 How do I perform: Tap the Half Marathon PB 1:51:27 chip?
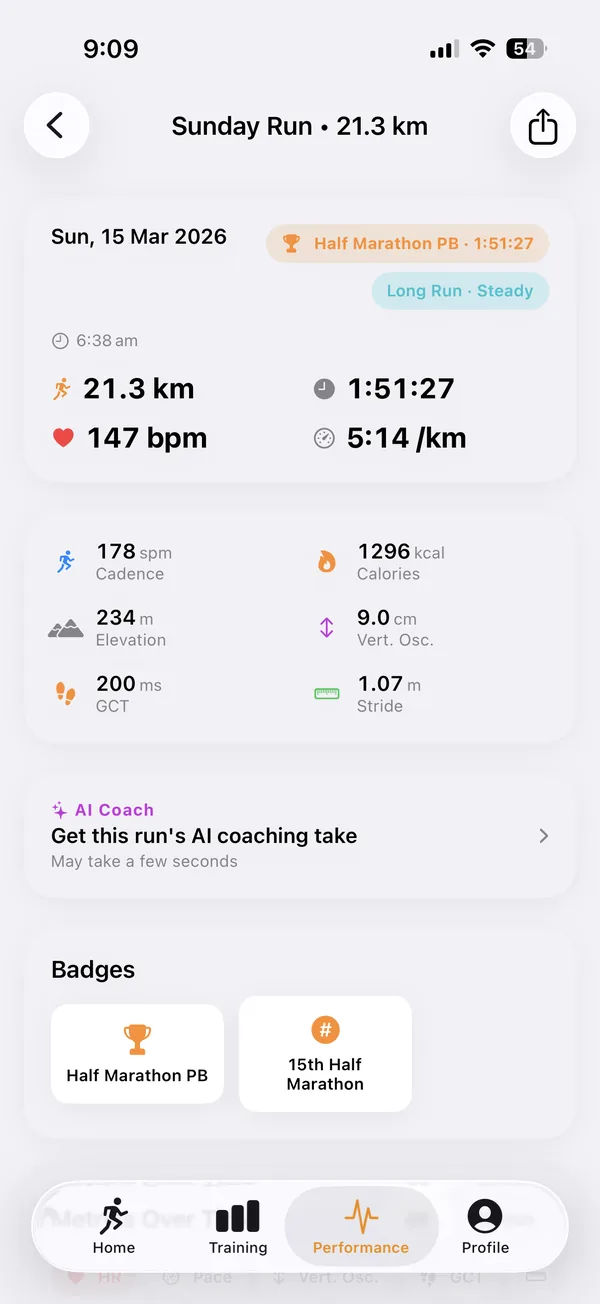pyautogui.click(x=407, y=243)
